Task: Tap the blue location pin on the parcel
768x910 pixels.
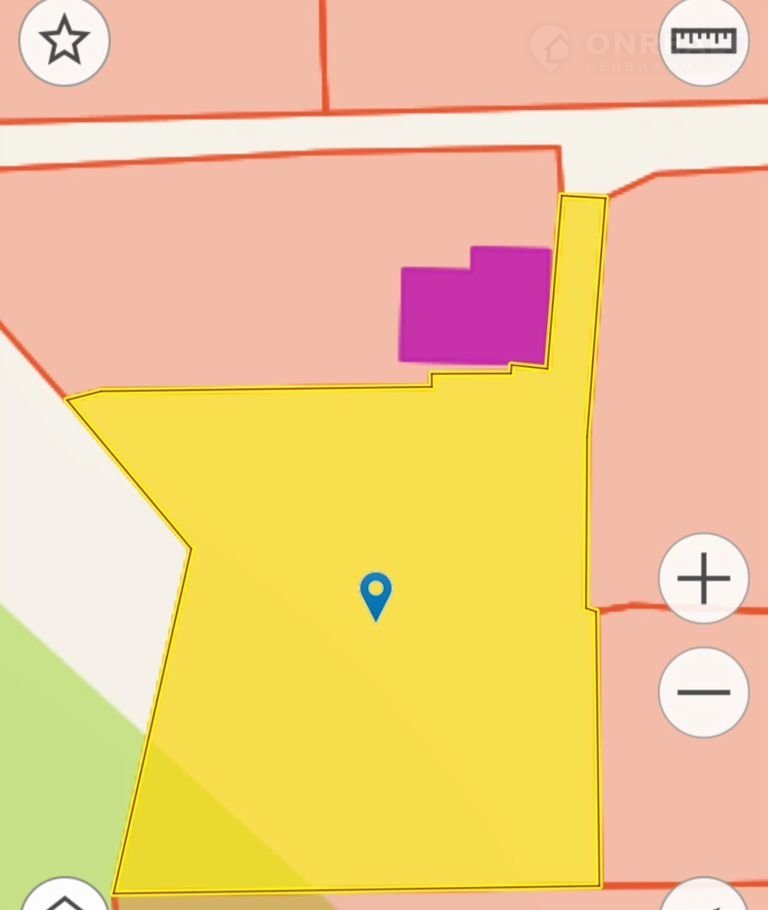Action: (x=376, y=593)
